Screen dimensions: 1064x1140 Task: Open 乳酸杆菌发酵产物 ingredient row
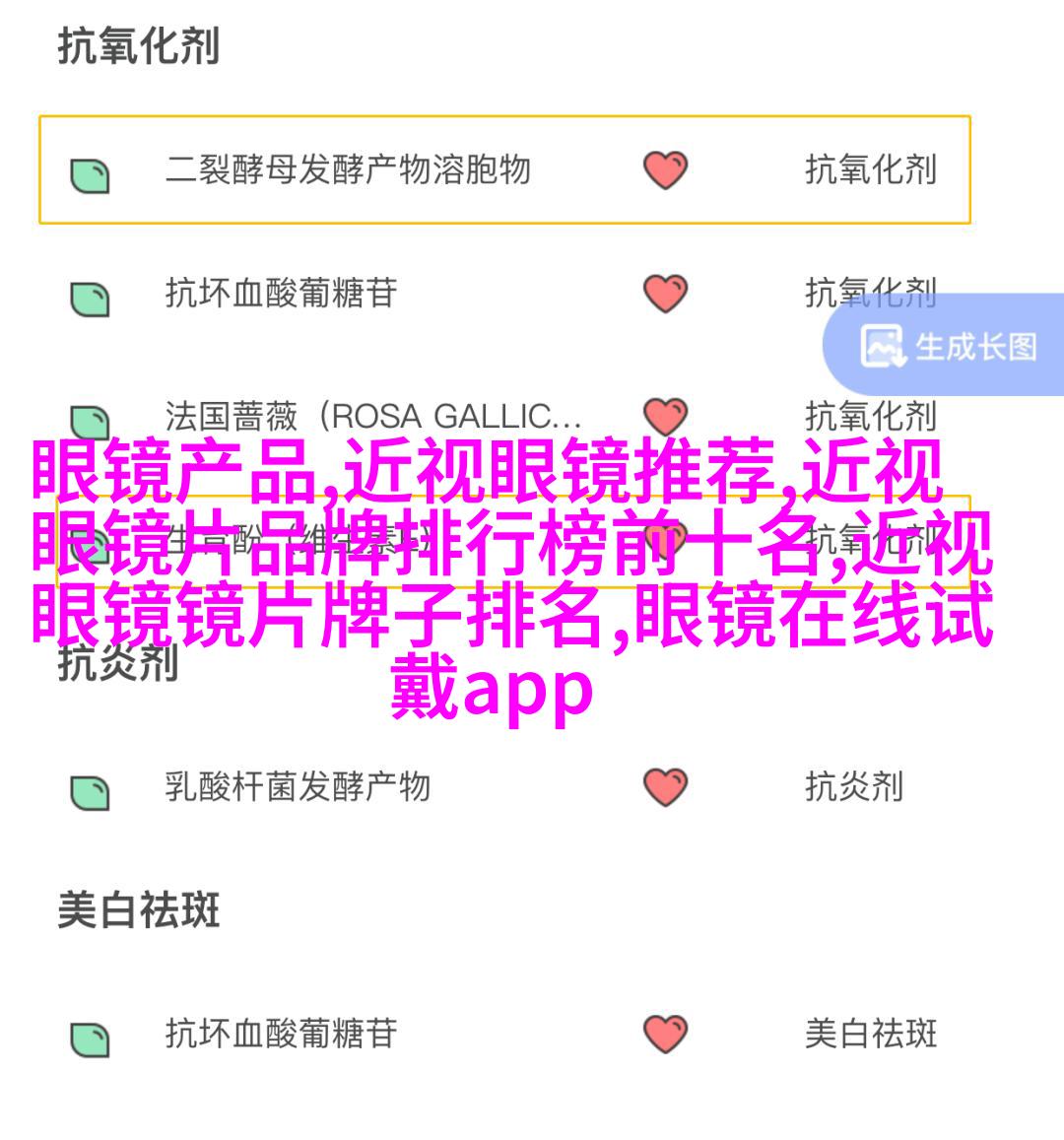pos(298,786)
